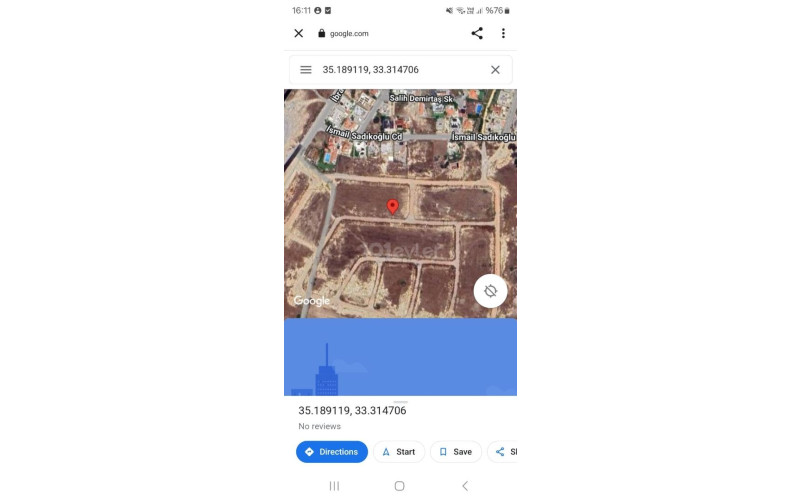This screenshot has height=500, width=800.
Task: Clear the search coordinates
Action: click(x=495, y=70)
